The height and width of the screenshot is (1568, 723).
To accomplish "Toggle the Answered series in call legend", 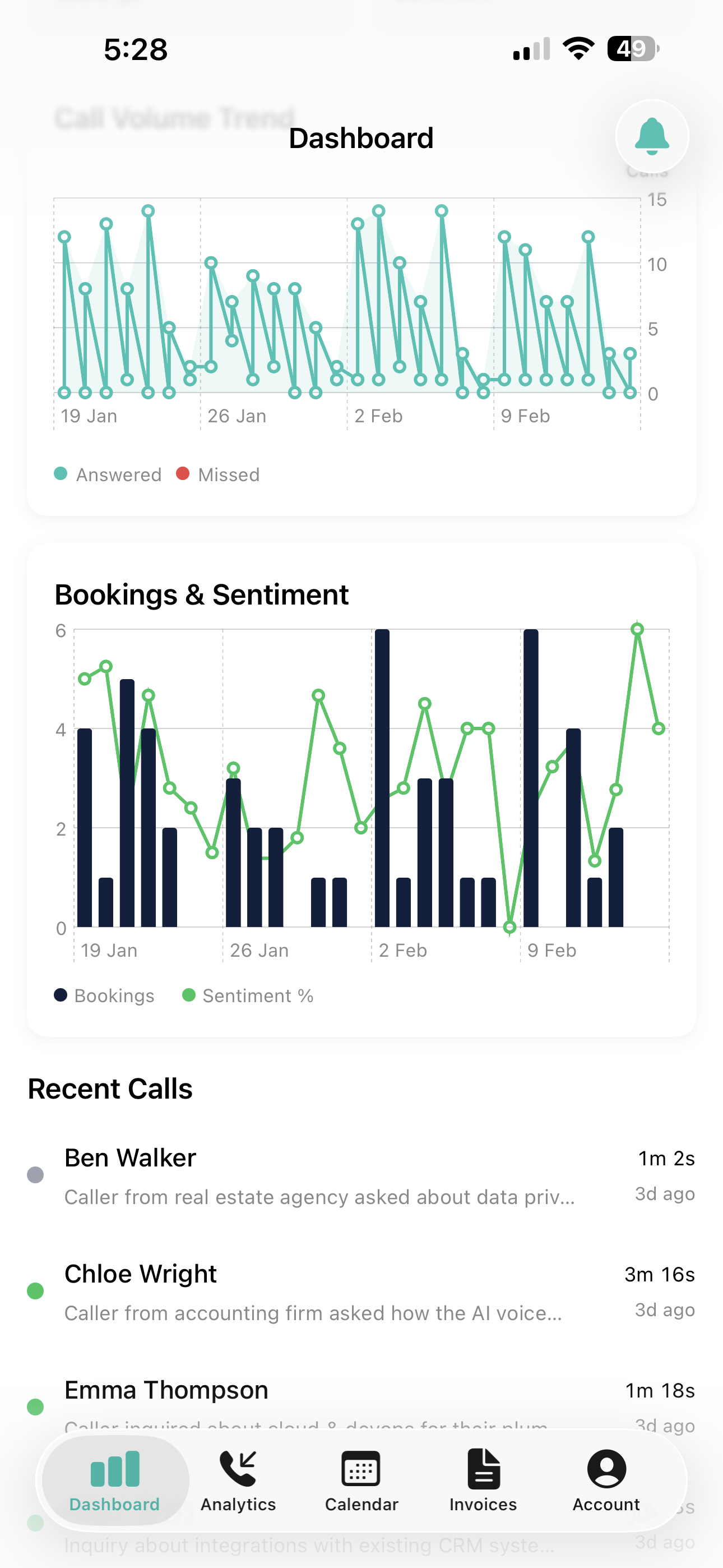I will [107, 474].
